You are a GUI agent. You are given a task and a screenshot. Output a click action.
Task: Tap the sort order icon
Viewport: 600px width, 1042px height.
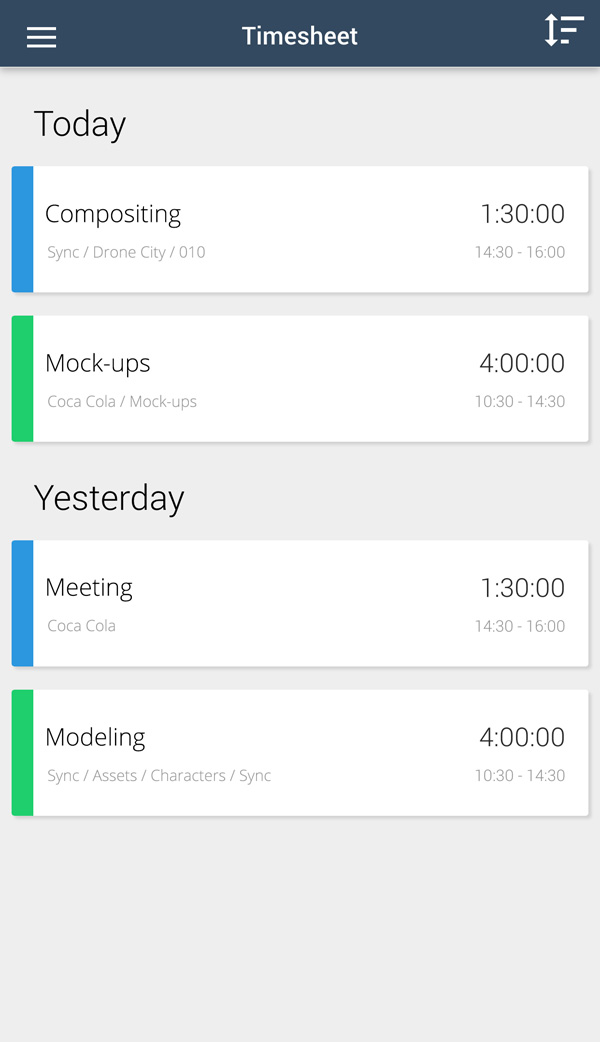(563, 30)
